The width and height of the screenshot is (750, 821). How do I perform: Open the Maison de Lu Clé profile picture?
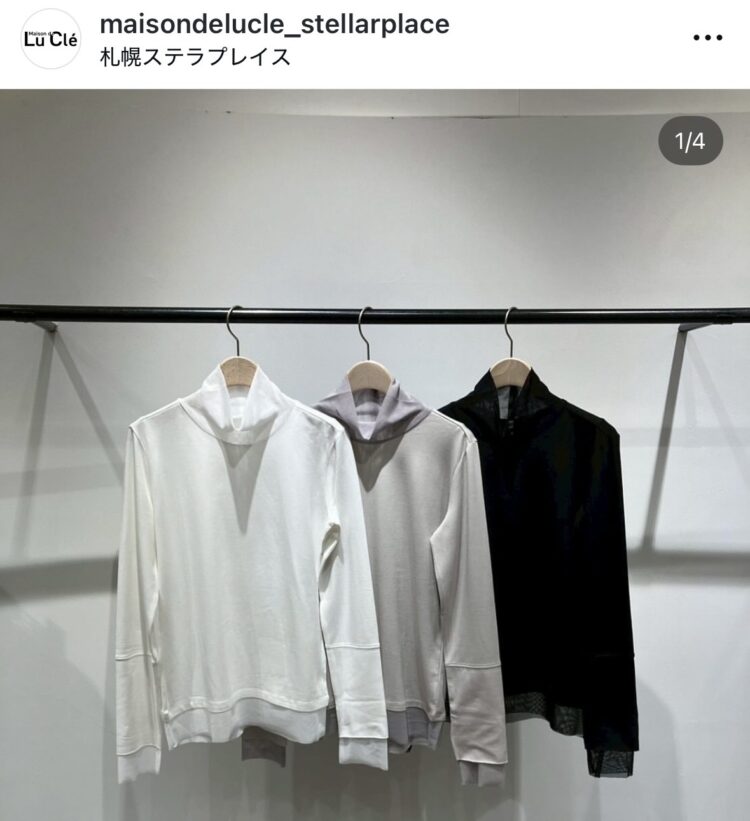tap(50, 39)
